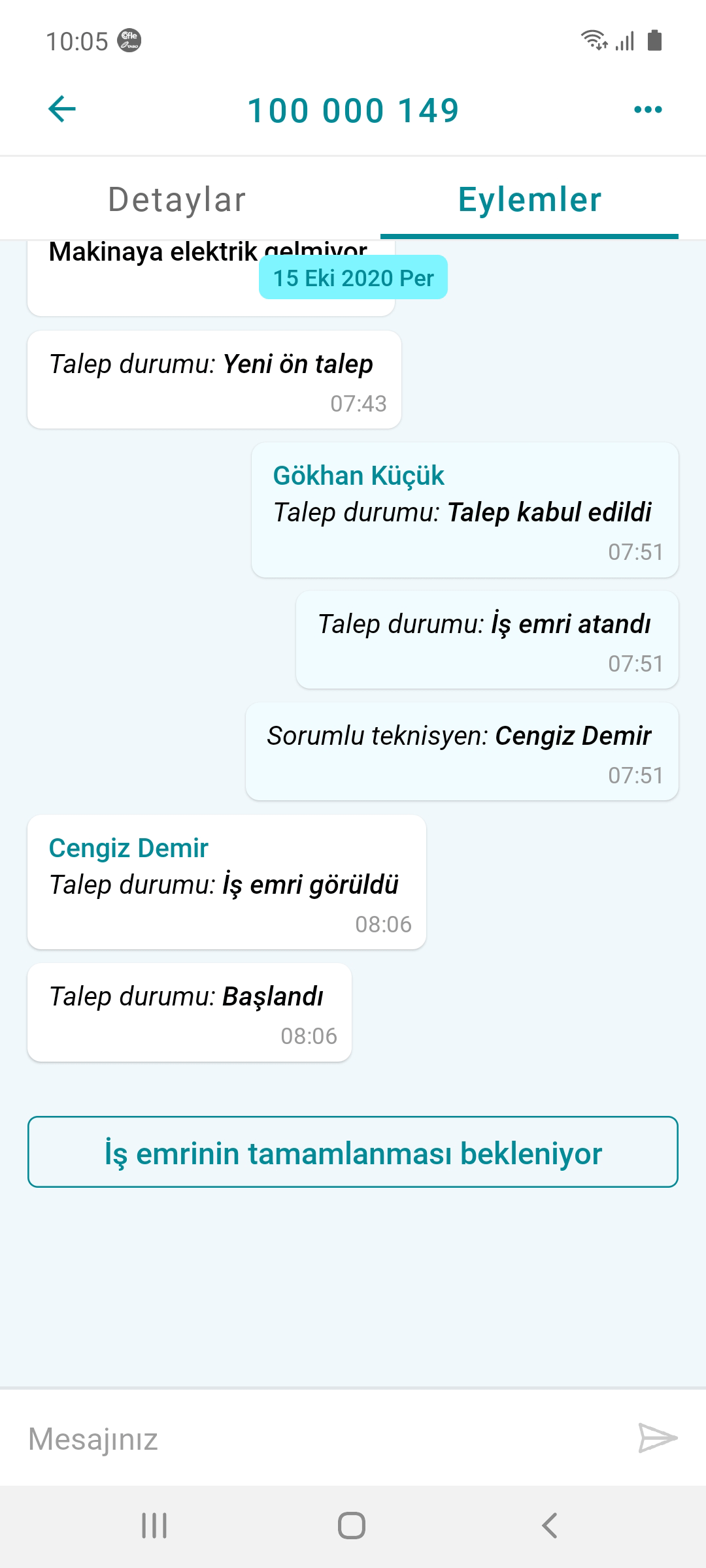Send the message with arrow icon
706x1568 pixels.
point(657,1438)
